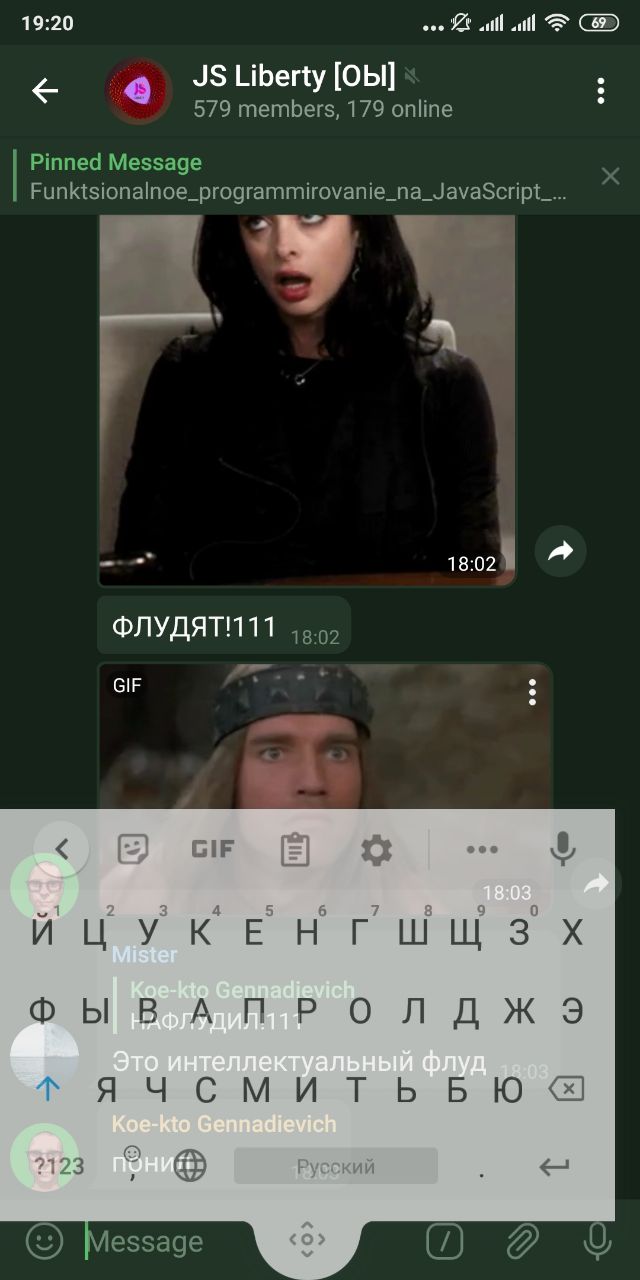Viewport: 640px width, 1280px height.
Task: Open keyboard sticker panel
Action: point(133,850)
